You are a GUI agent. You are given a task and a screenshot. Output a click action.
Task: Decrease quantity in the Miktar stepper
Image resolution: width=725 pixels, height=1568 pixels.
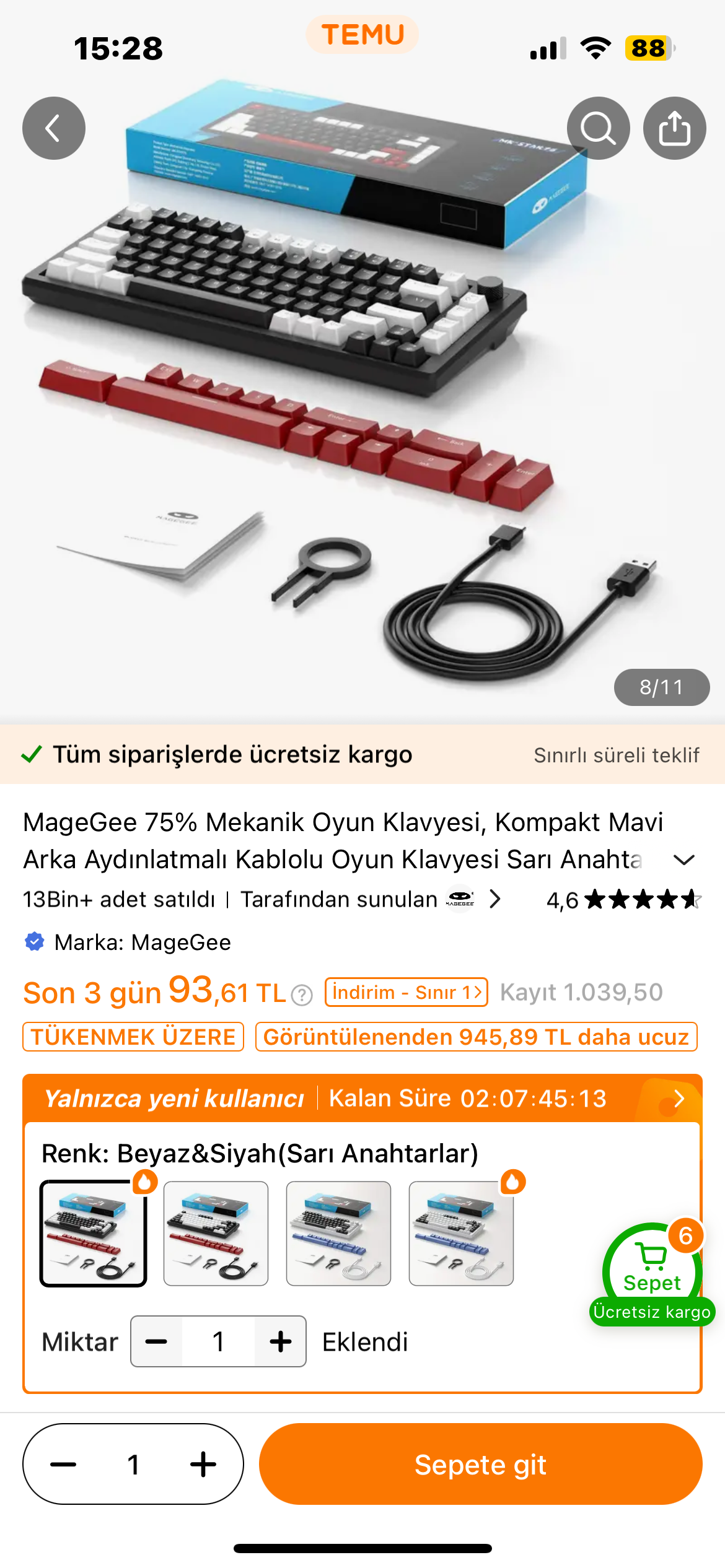[157, 1341]
